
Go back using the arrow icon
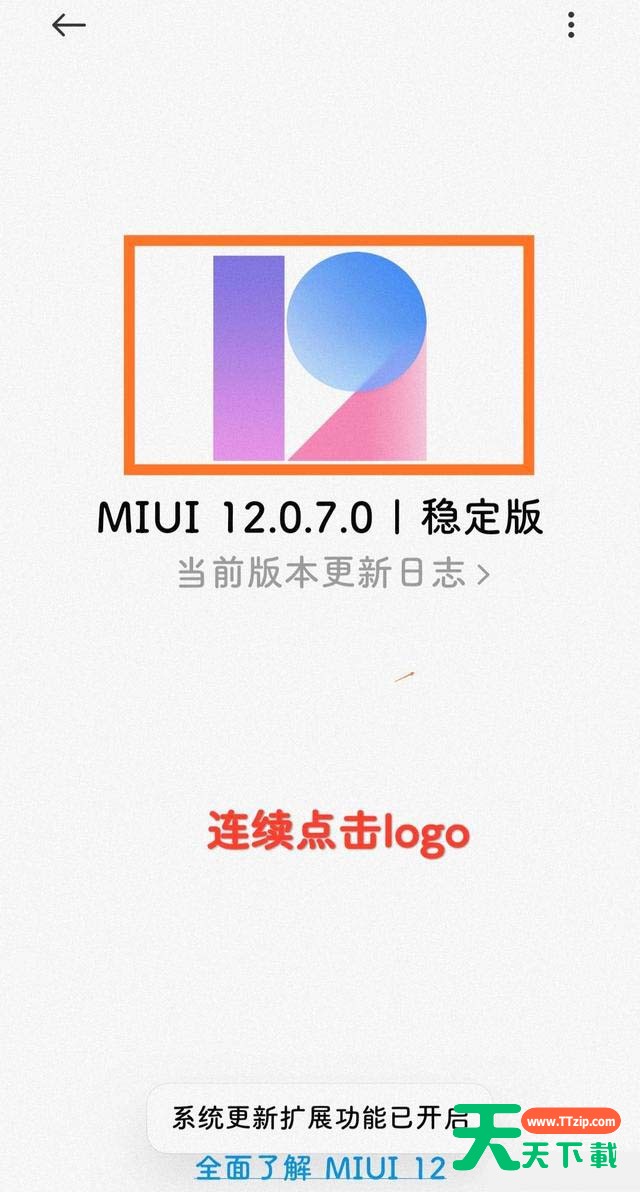pyautogui.click(x=68, y=25)
